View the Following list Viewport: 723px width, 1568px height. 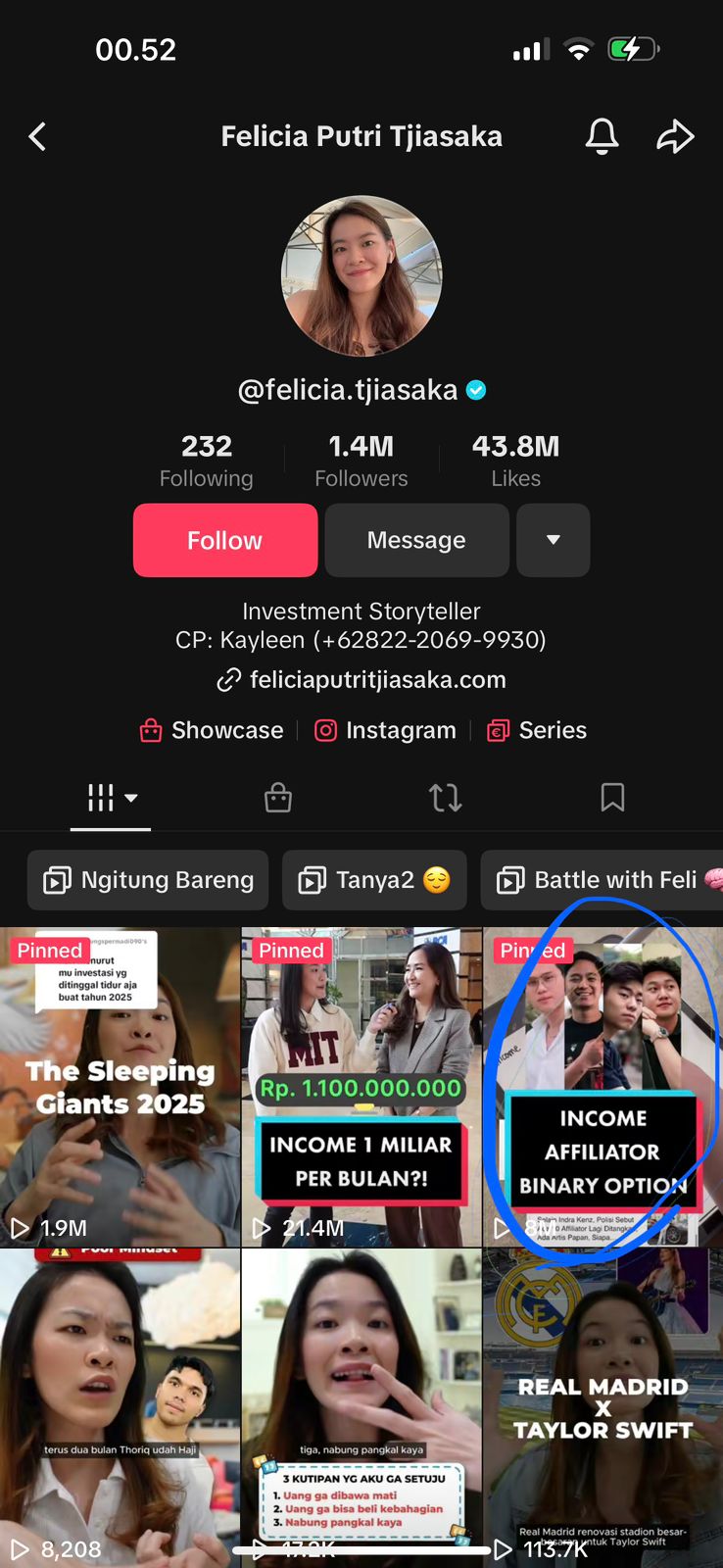point(206,461)
